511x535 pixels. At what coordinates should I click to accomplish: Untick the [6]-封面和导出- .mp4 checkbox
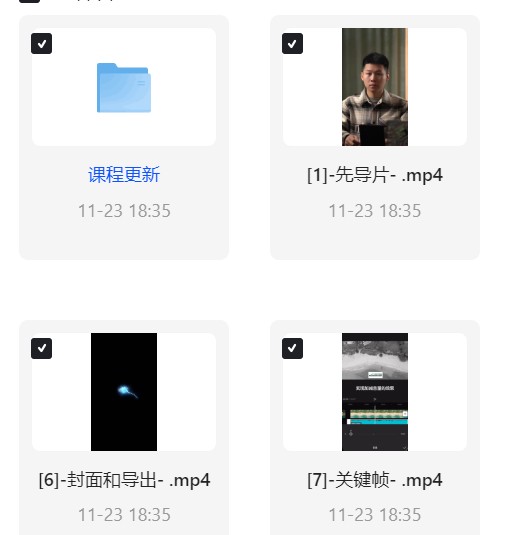point(41,348)
